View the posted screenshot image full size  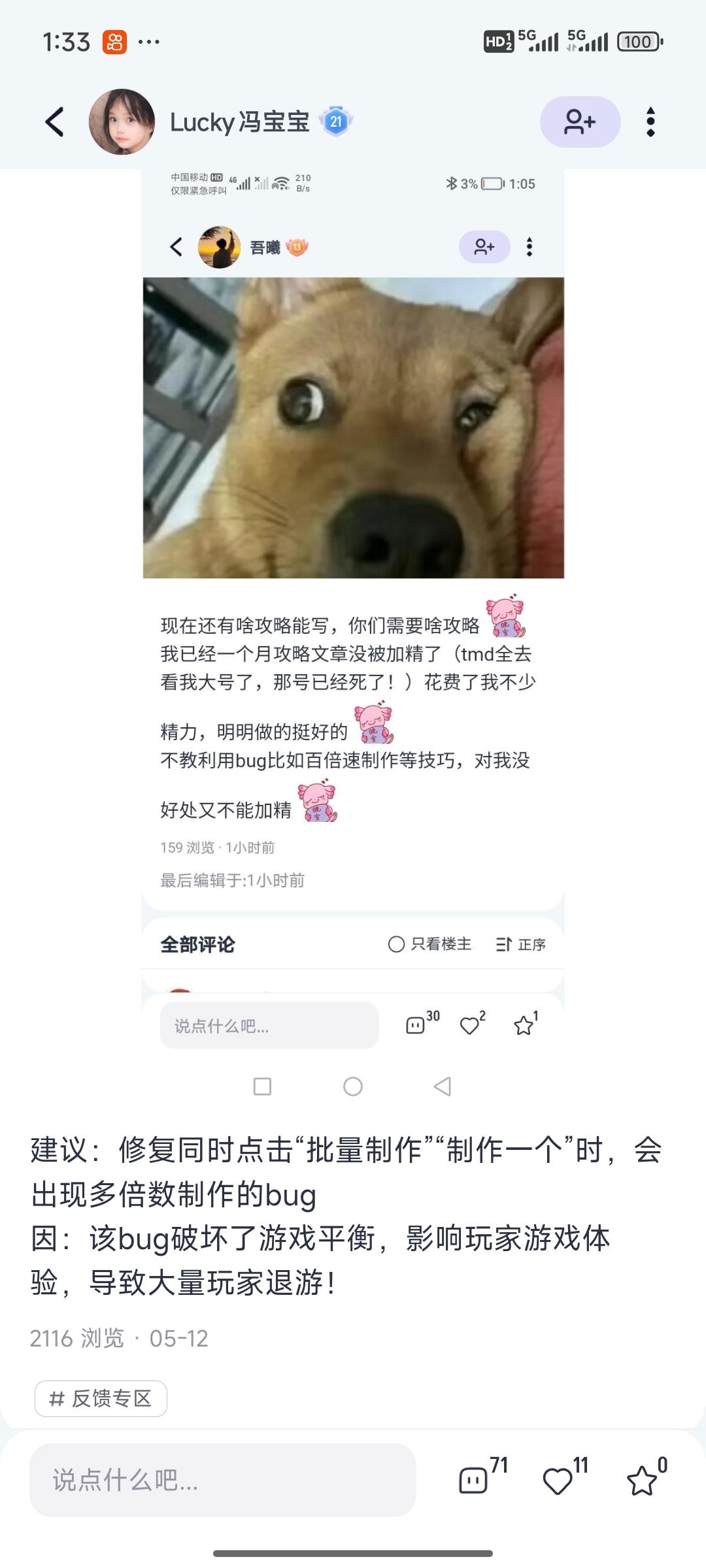pyautogui.click(x=353, y=588)
